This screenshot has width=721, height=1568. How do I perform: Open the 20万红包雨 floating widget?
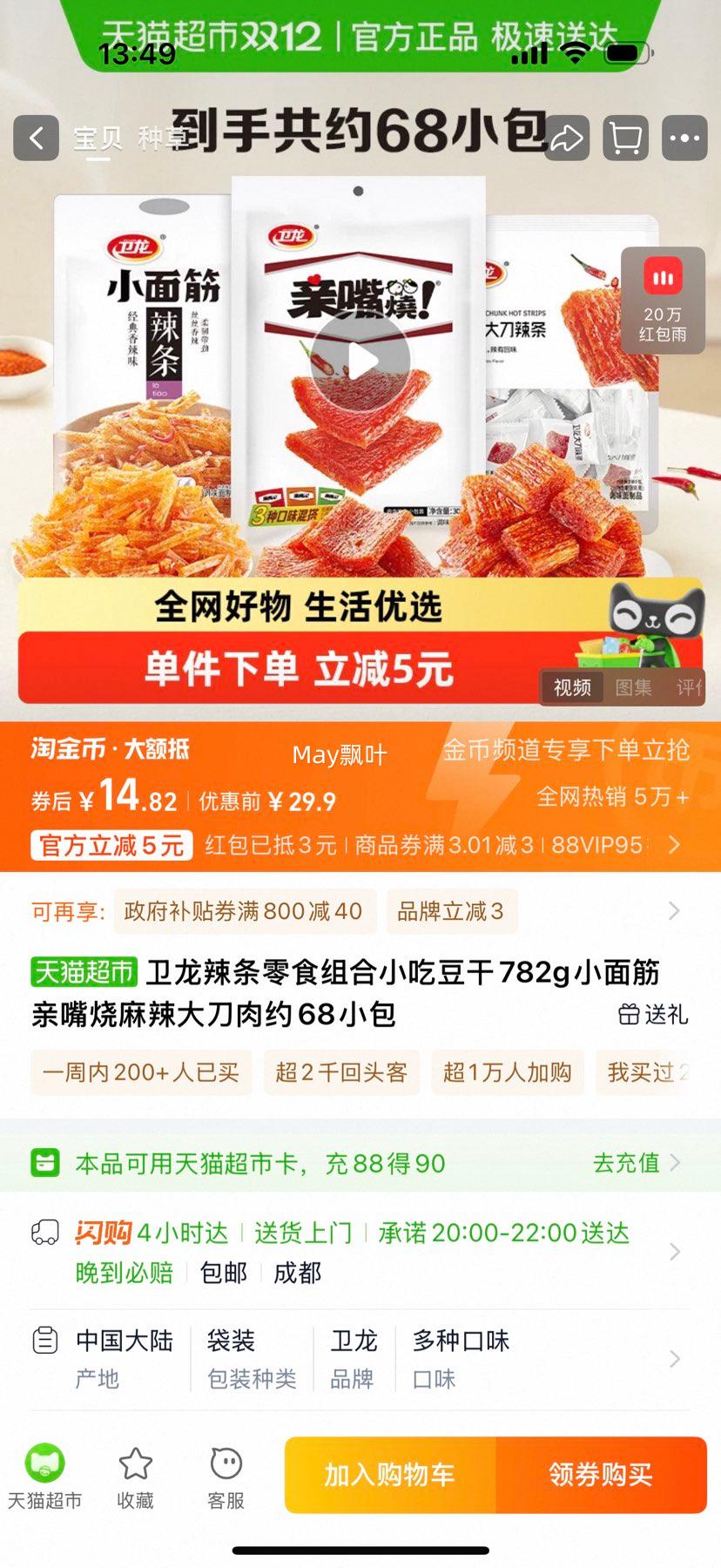tap(663, 301)
